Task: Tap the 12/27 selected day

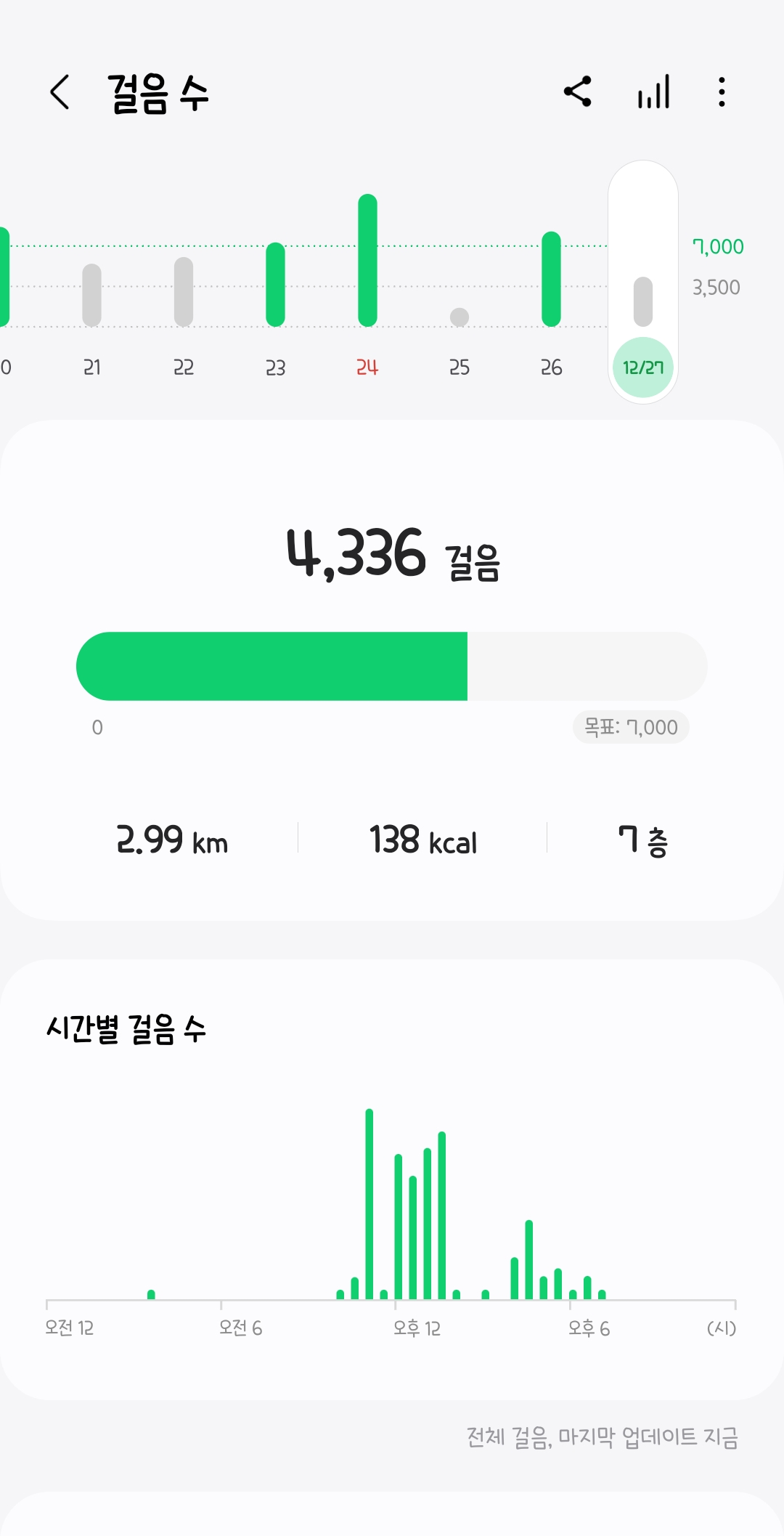Action: point(643,367)
